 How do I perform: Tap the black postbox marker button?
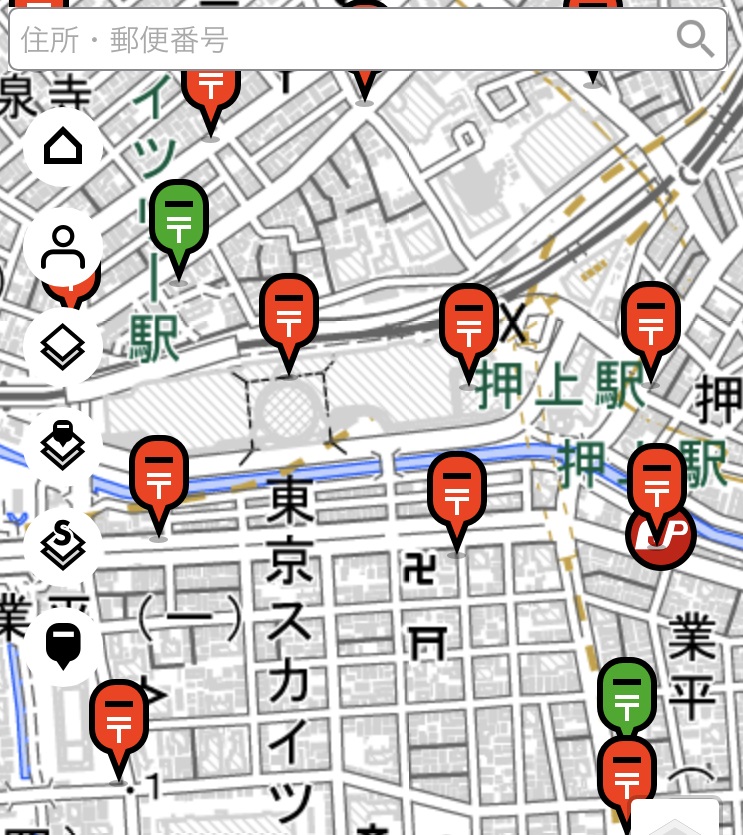point(62,643)
